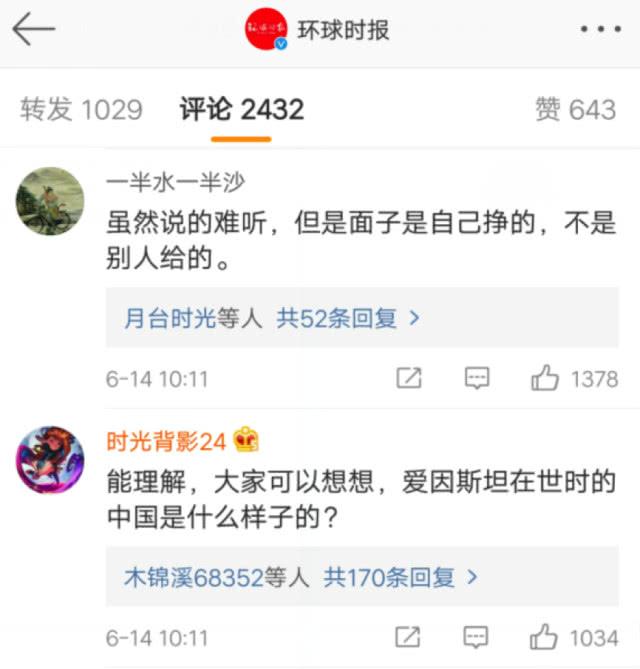Open 一半水一半沙's profile avatar
Viewport: 640px width, 669px height.
coord(50,200)
